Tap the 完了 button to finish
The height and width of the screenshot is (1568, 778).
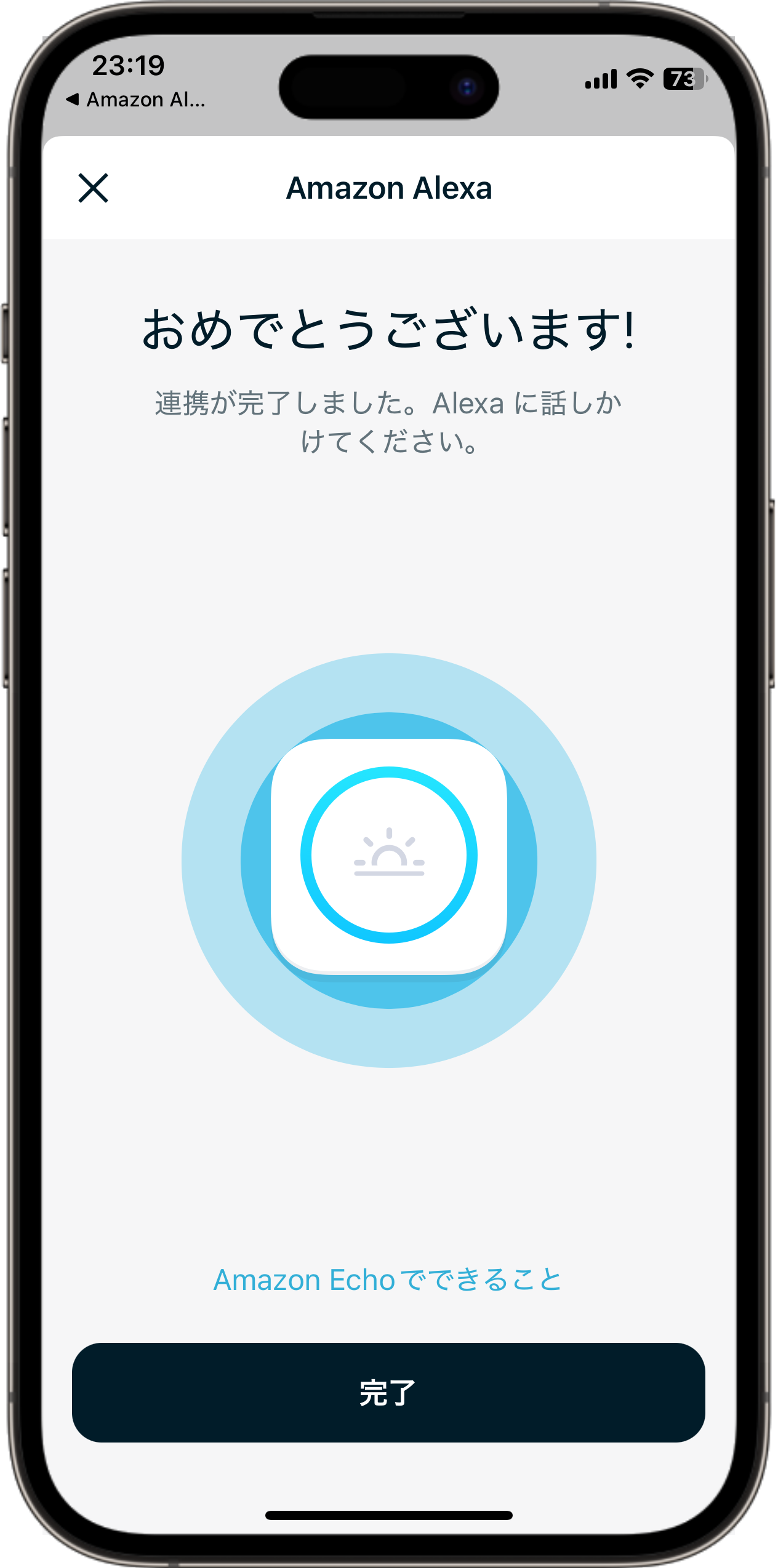[388, 1392]
